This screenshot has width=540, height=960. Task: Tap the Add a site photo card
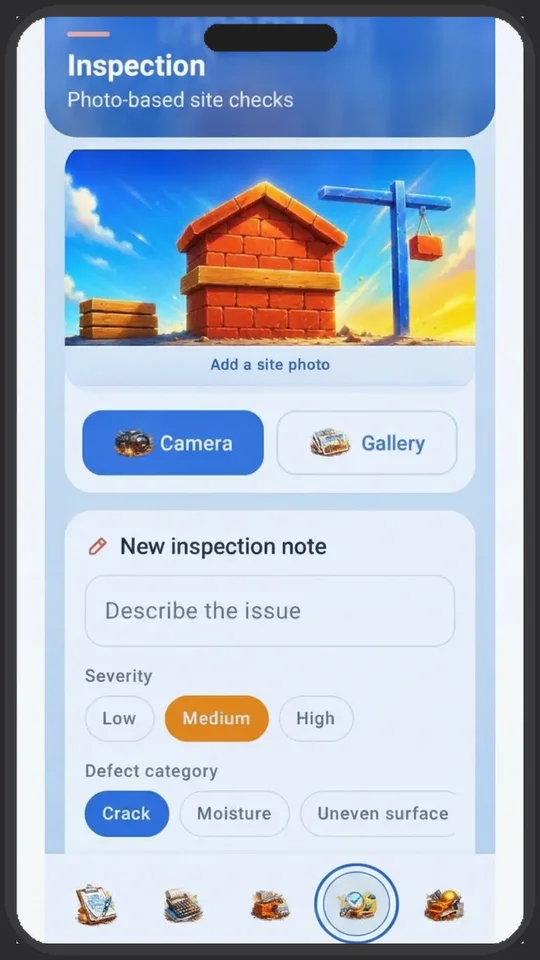point(270,268)
